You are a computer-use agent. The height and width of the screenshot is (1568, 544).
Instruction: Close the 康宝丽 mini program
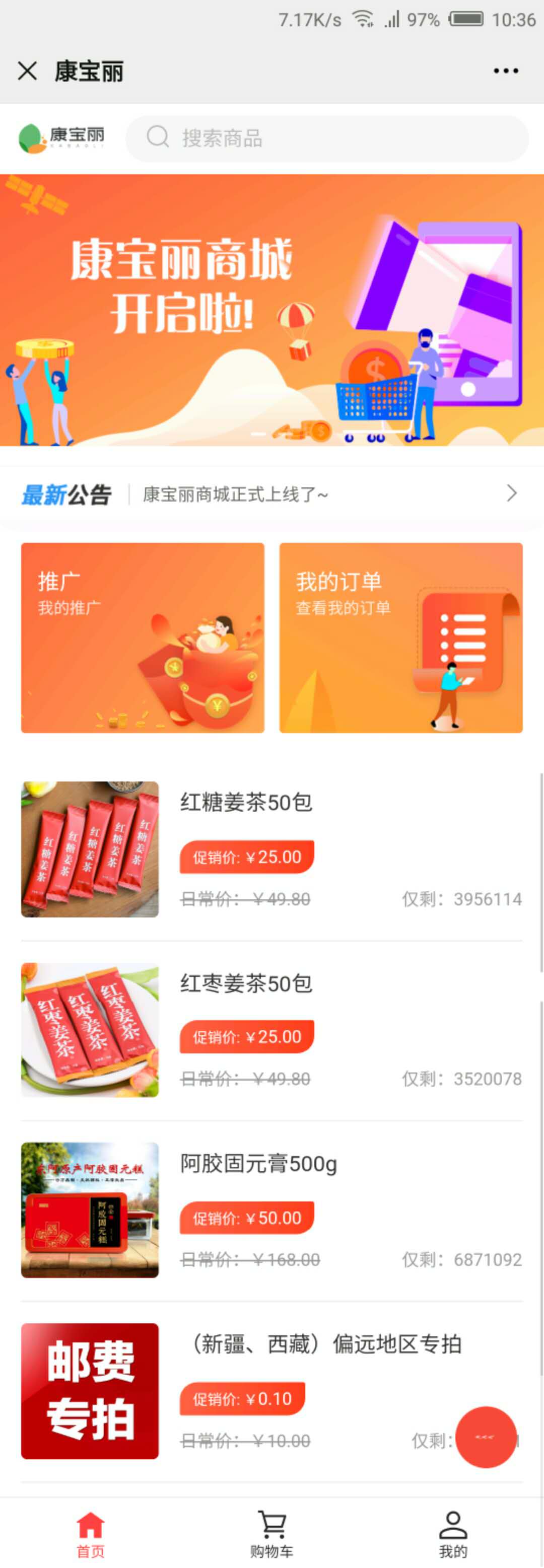27,70
